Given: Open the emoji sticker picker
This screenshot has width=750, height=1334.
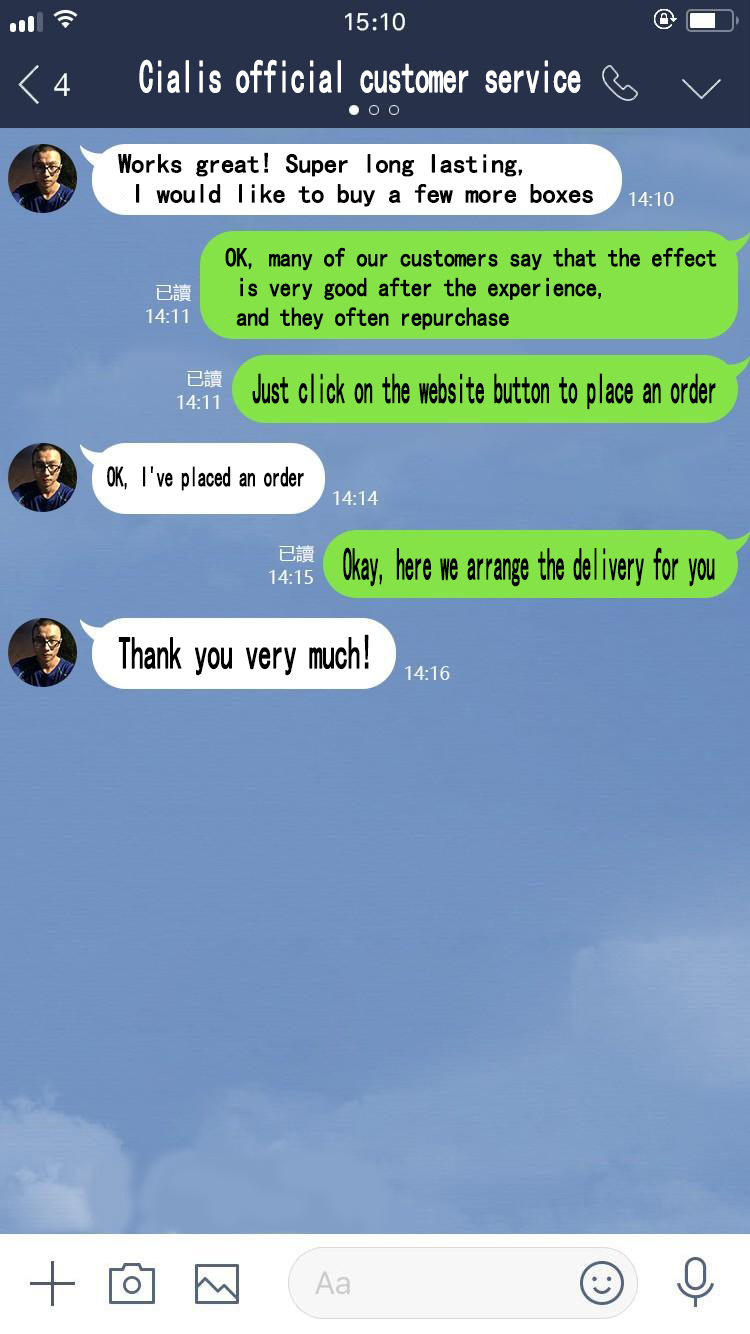Looking at the screenshot, I should tap(601, 1283).
